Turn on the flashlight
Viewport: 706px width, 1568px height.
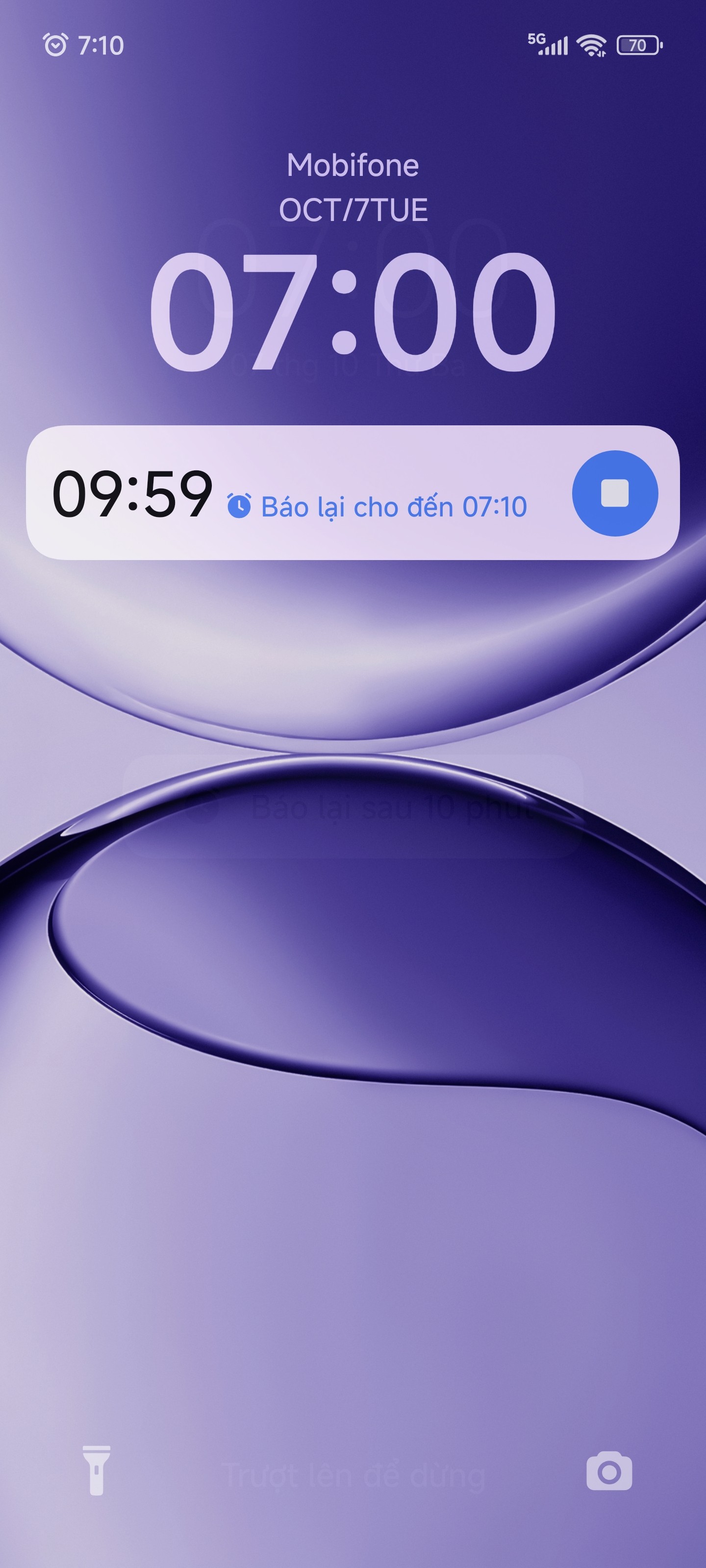tap(96, 1470)
